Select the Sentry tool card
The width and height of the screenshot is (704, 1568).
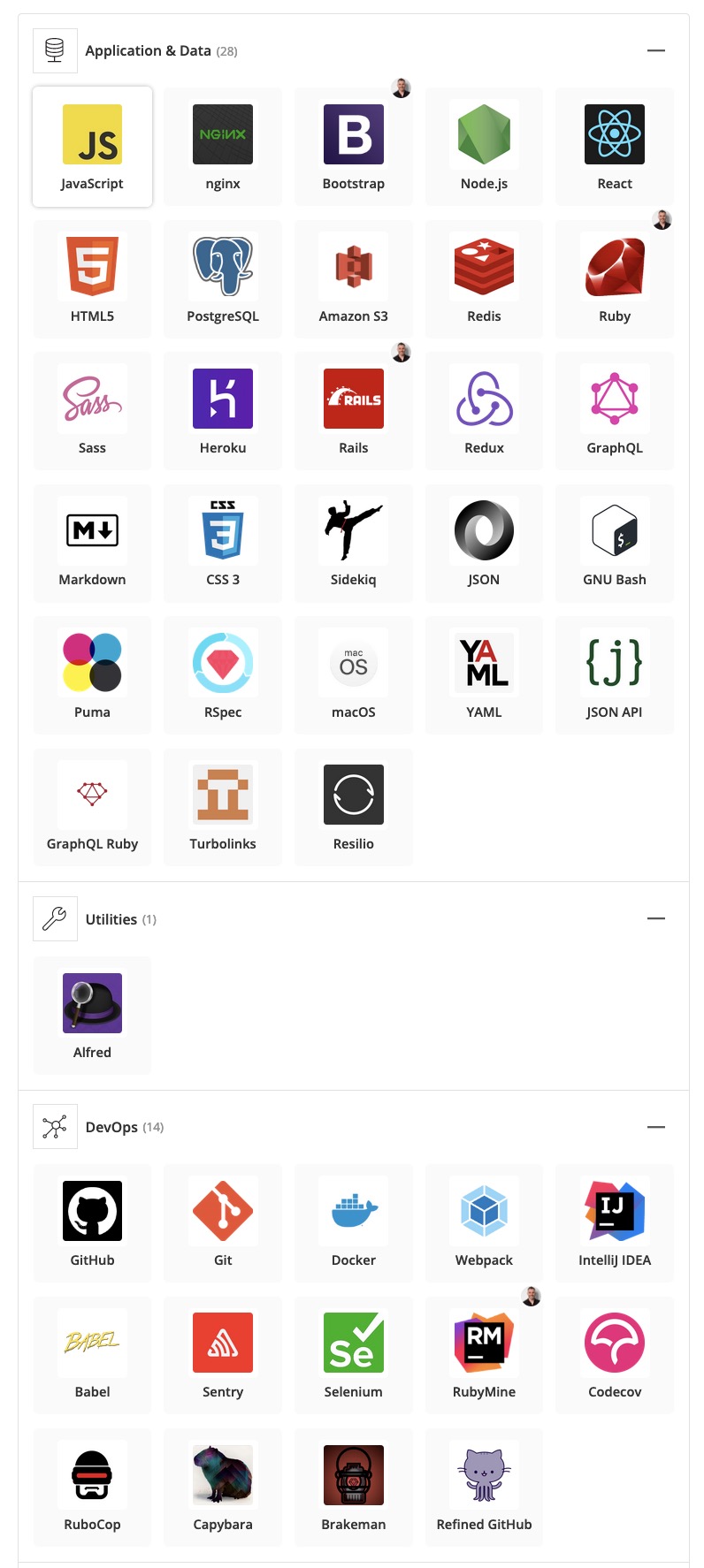[x=223, y=1355]
